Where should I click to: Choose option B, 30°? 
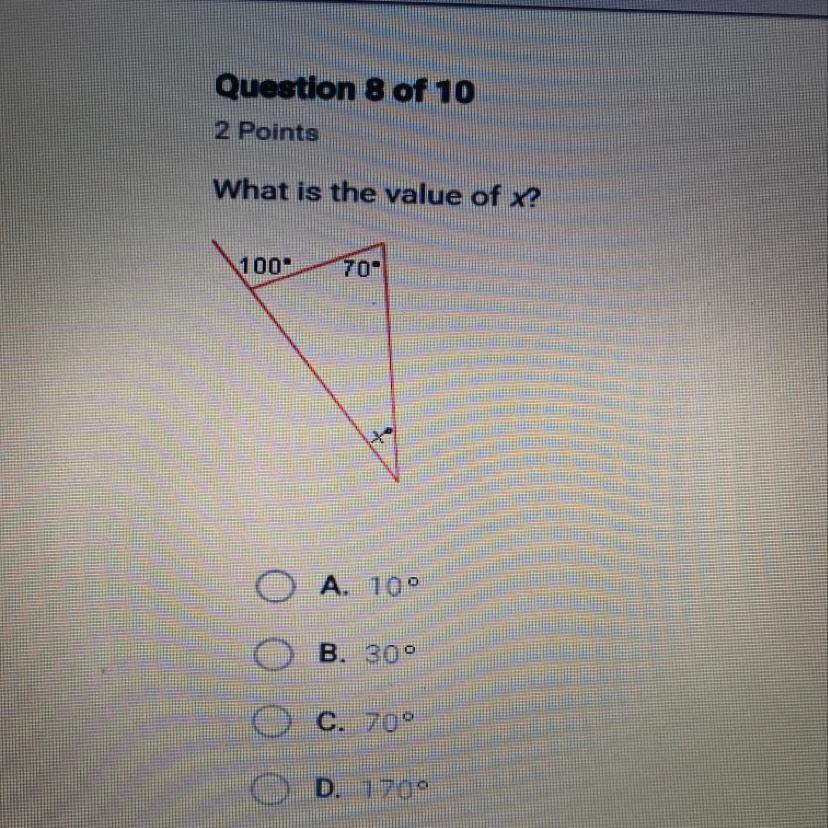point(271,655)
